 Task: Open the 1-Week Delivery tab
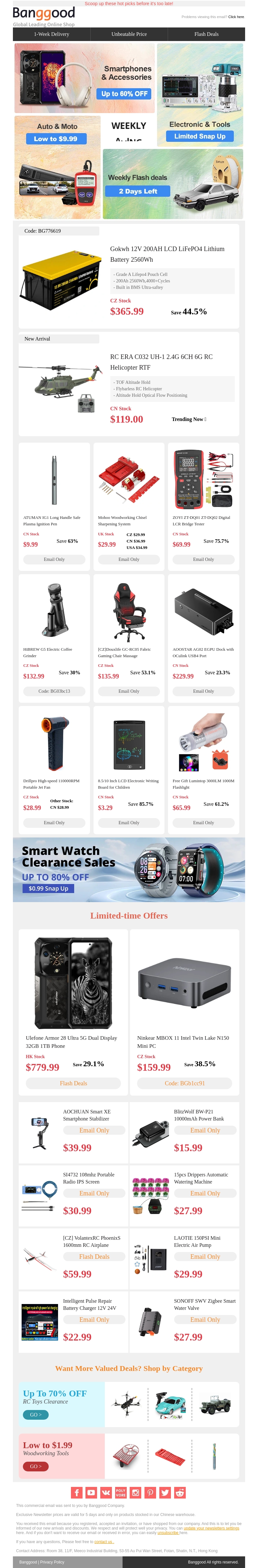pos(52,34)
